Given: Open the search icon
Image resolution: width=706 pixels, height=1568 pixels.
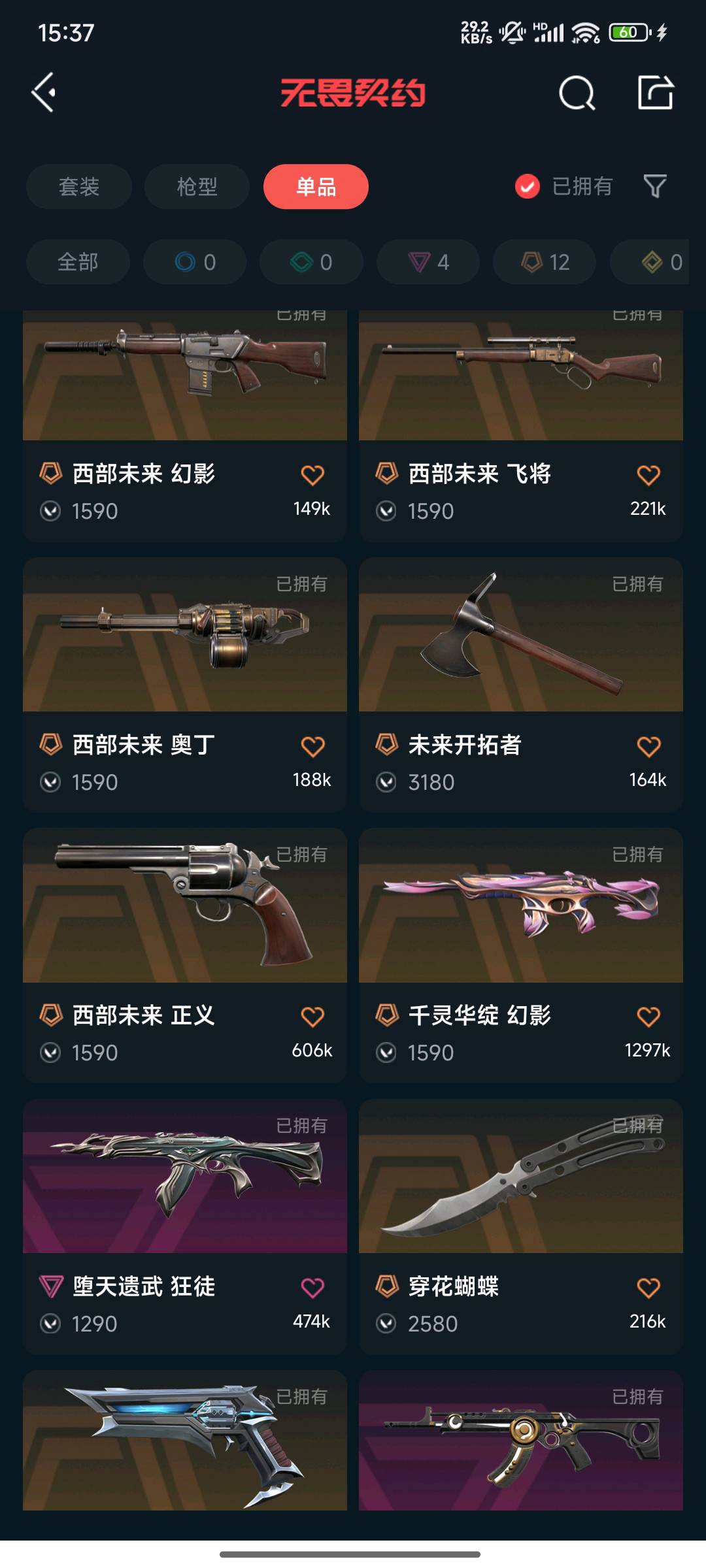Looking at the screenshot, I should [577, 93].
